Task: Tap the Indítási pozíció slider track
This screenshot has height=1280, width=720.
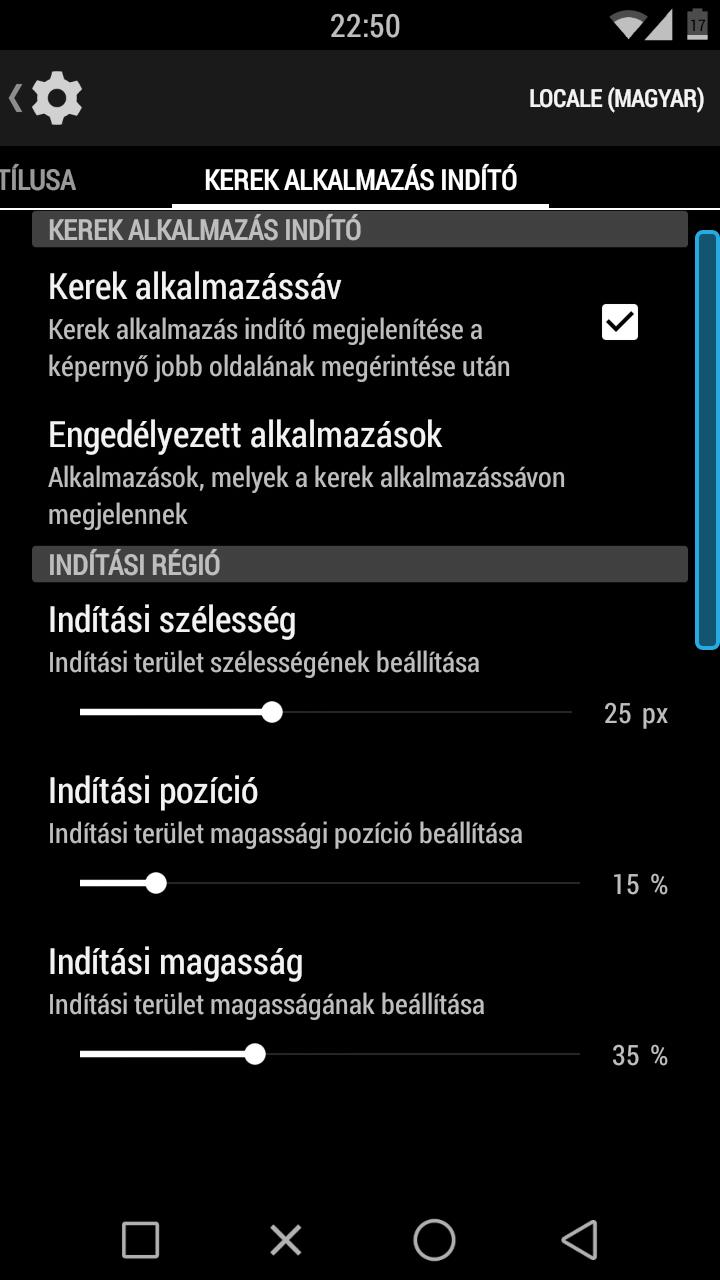Action: (330, 883)
